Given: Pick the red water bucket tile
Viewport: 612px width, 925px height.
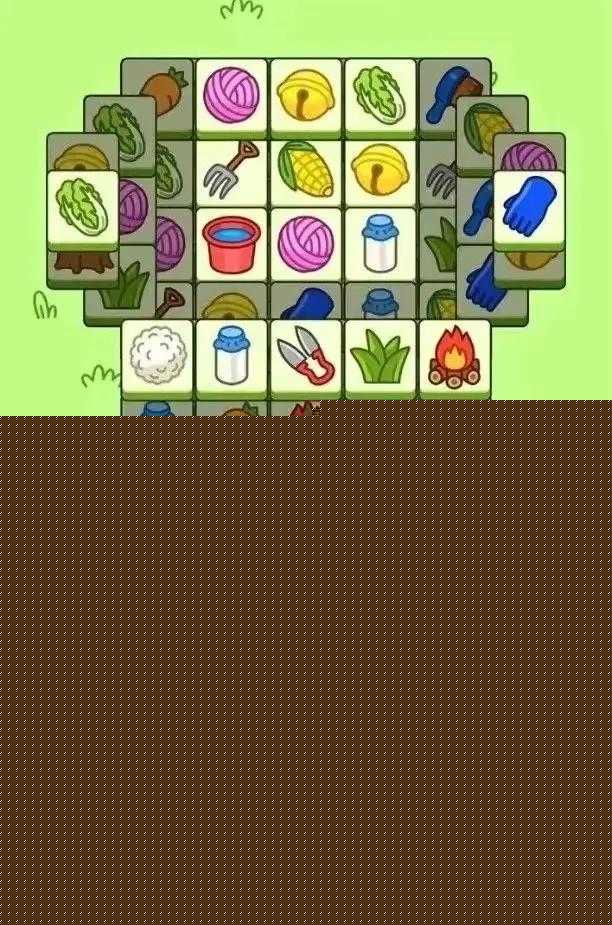Looking at the screenshot, I should [x=231, y=244].
